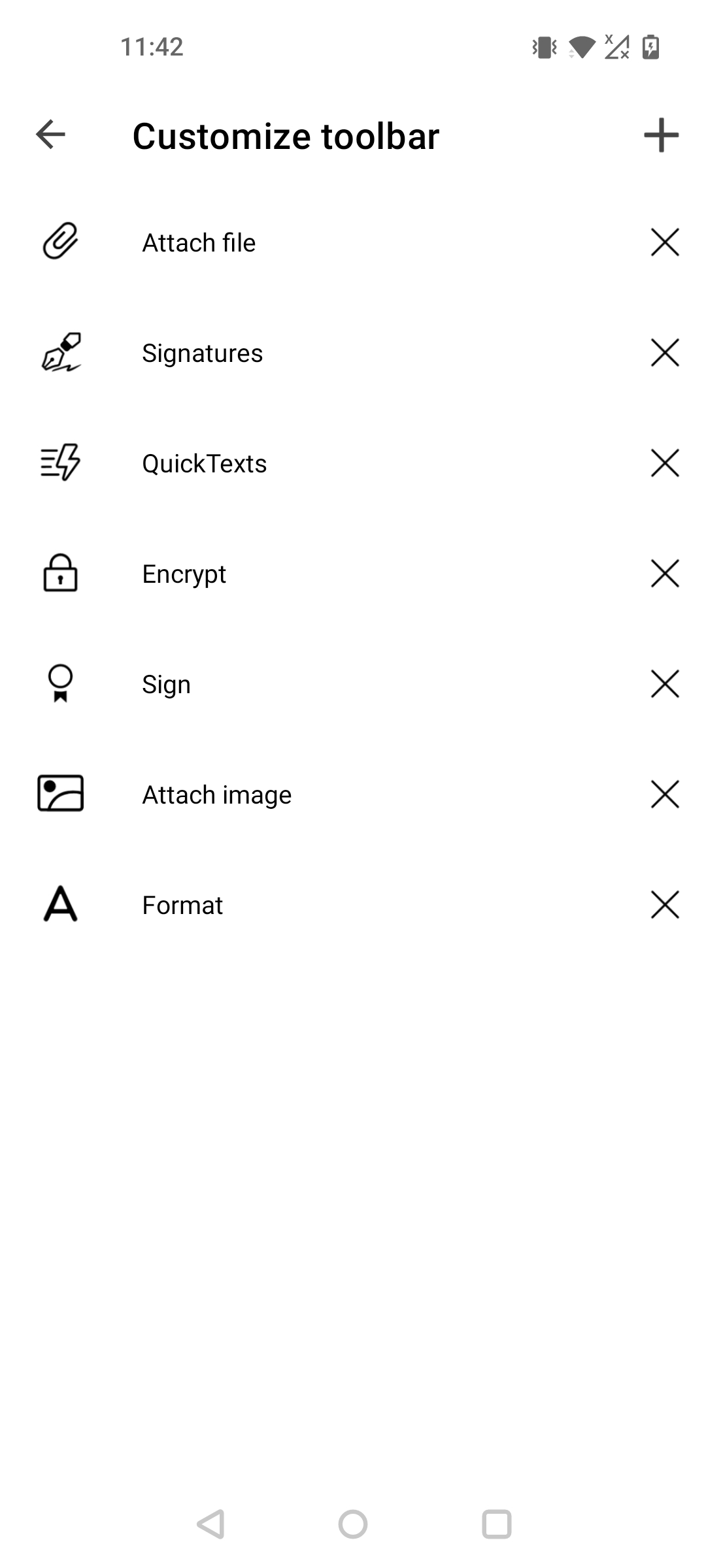
Task: Go back using the top-left arrow
Action: (50, 135)
